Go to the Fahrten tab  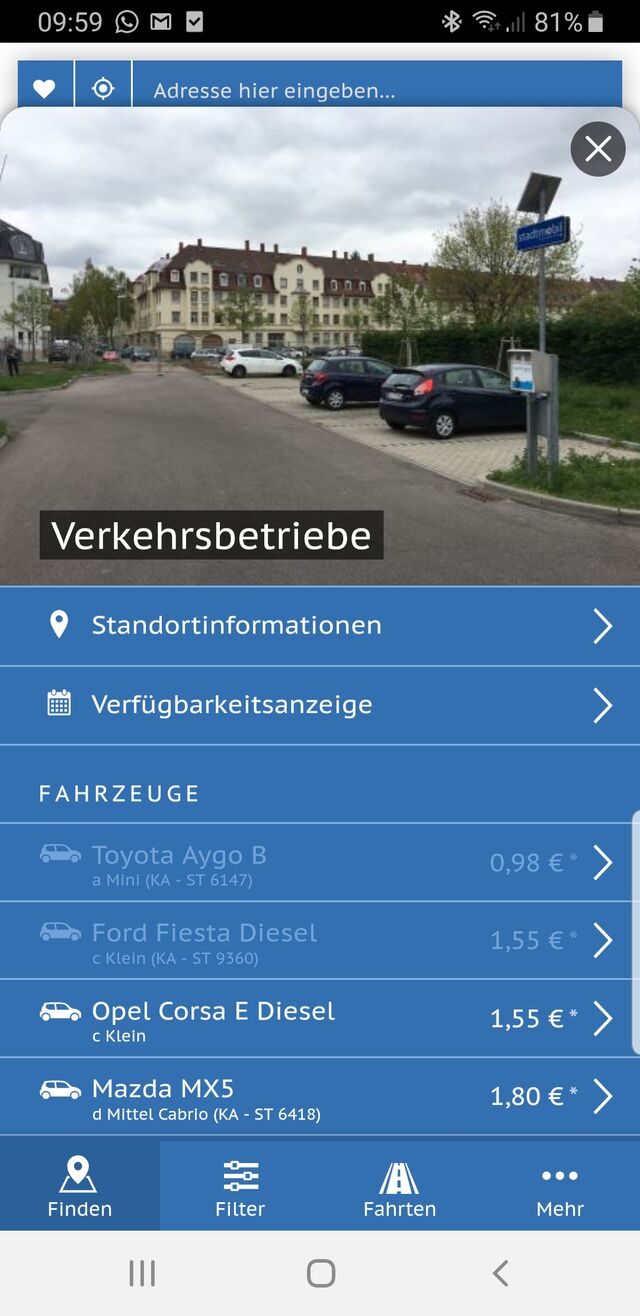400,1187
